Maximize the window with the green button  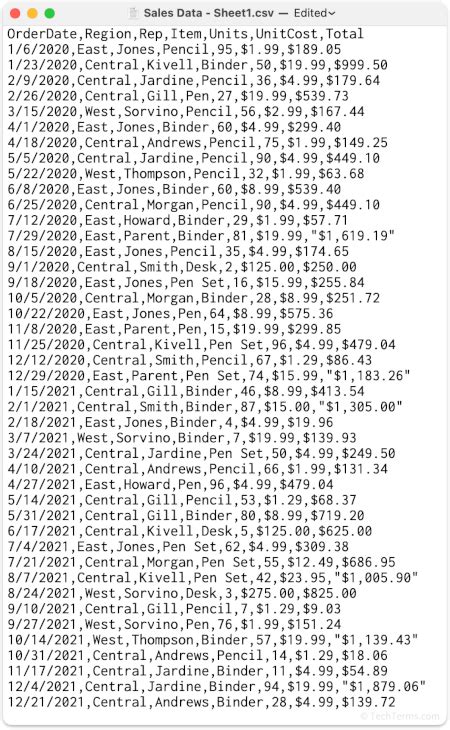pyautogui.click(x=49, y=14)
